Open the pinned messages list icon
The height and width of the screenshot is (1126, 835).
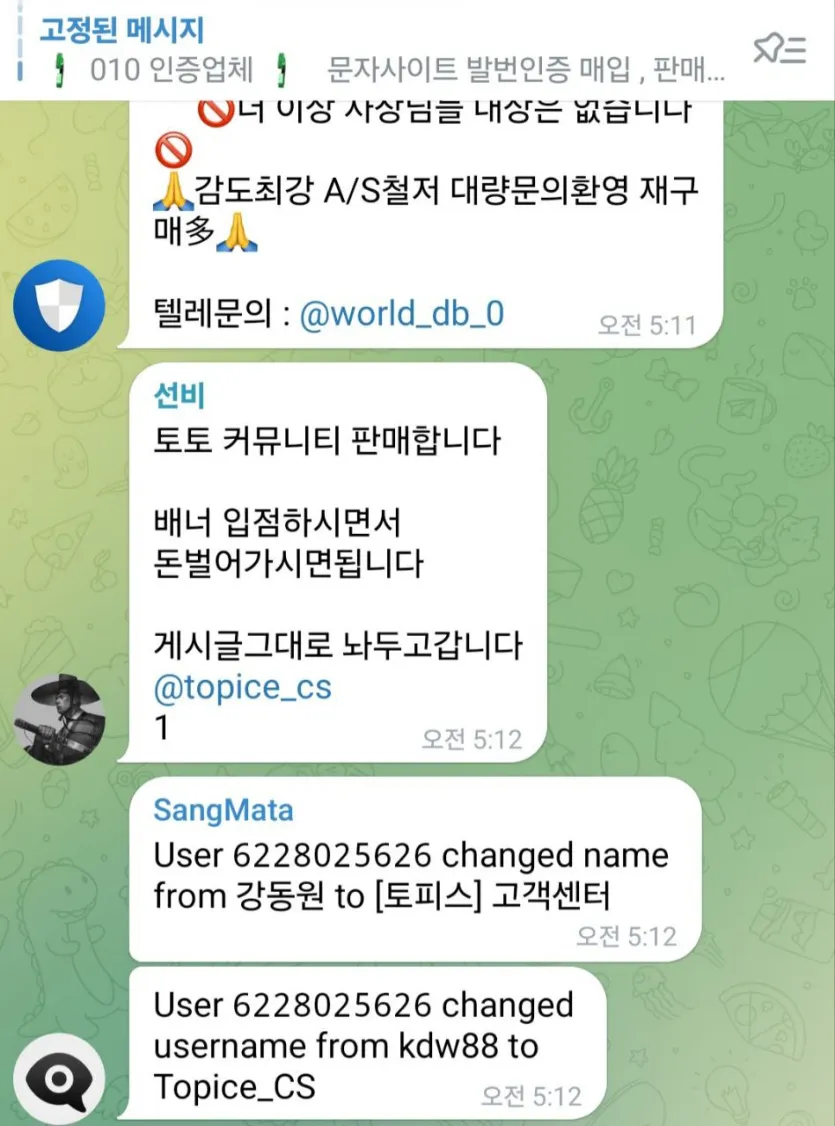(779, 49)
